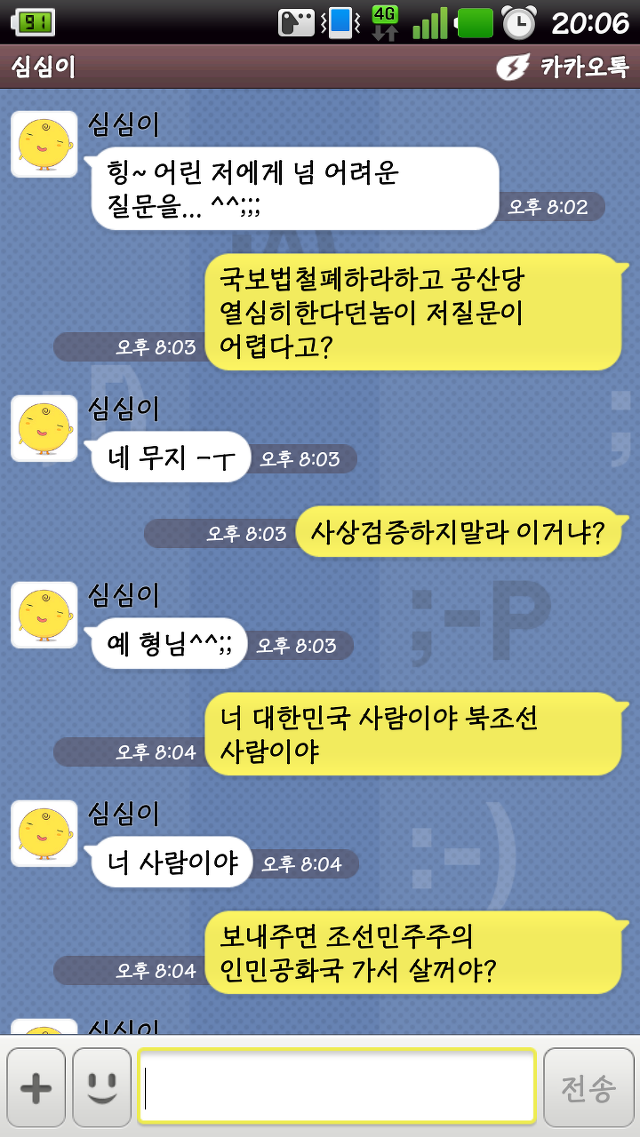Focus the message input field

[337, 1088]
